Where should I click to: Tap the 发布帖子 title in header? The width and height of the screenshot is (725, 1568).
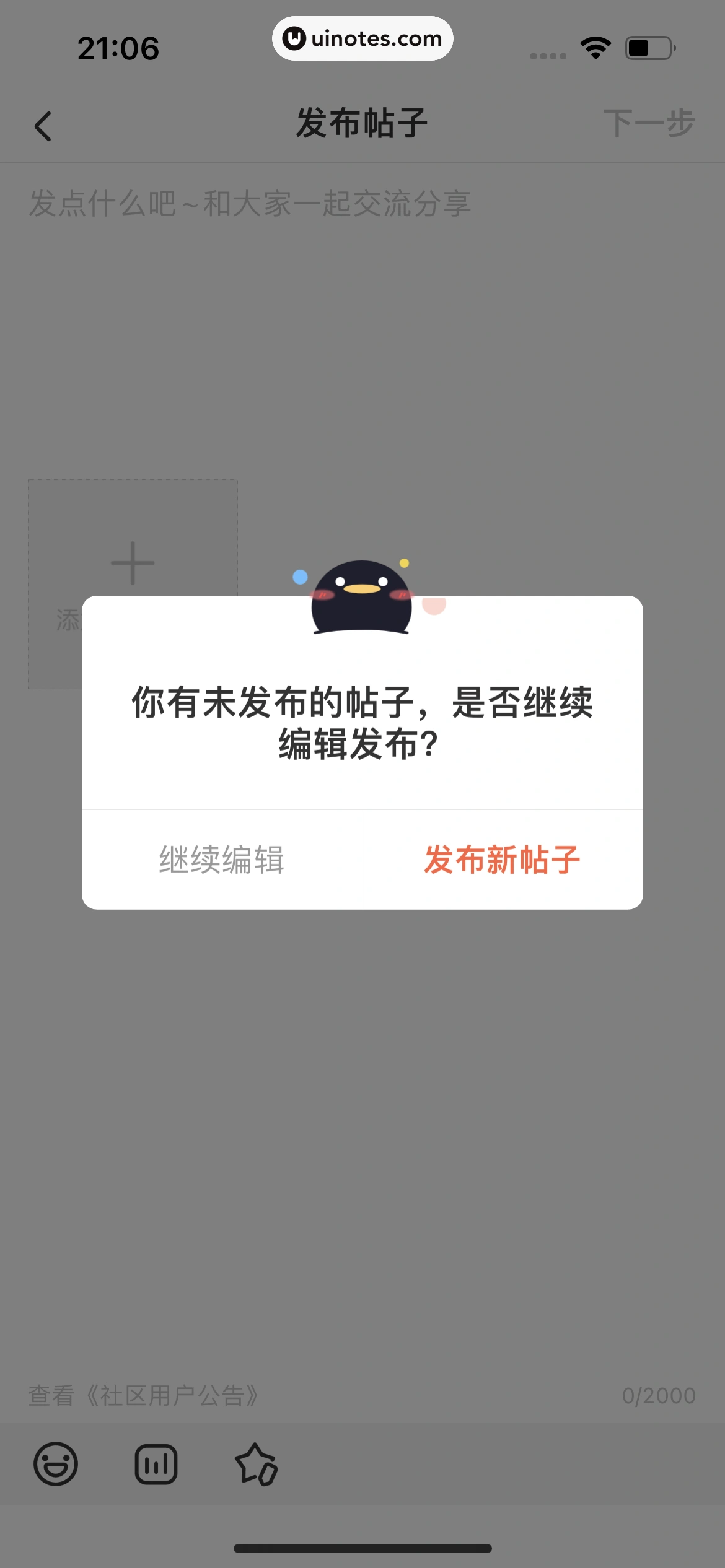pyautogui.click(x=362, y=123)
